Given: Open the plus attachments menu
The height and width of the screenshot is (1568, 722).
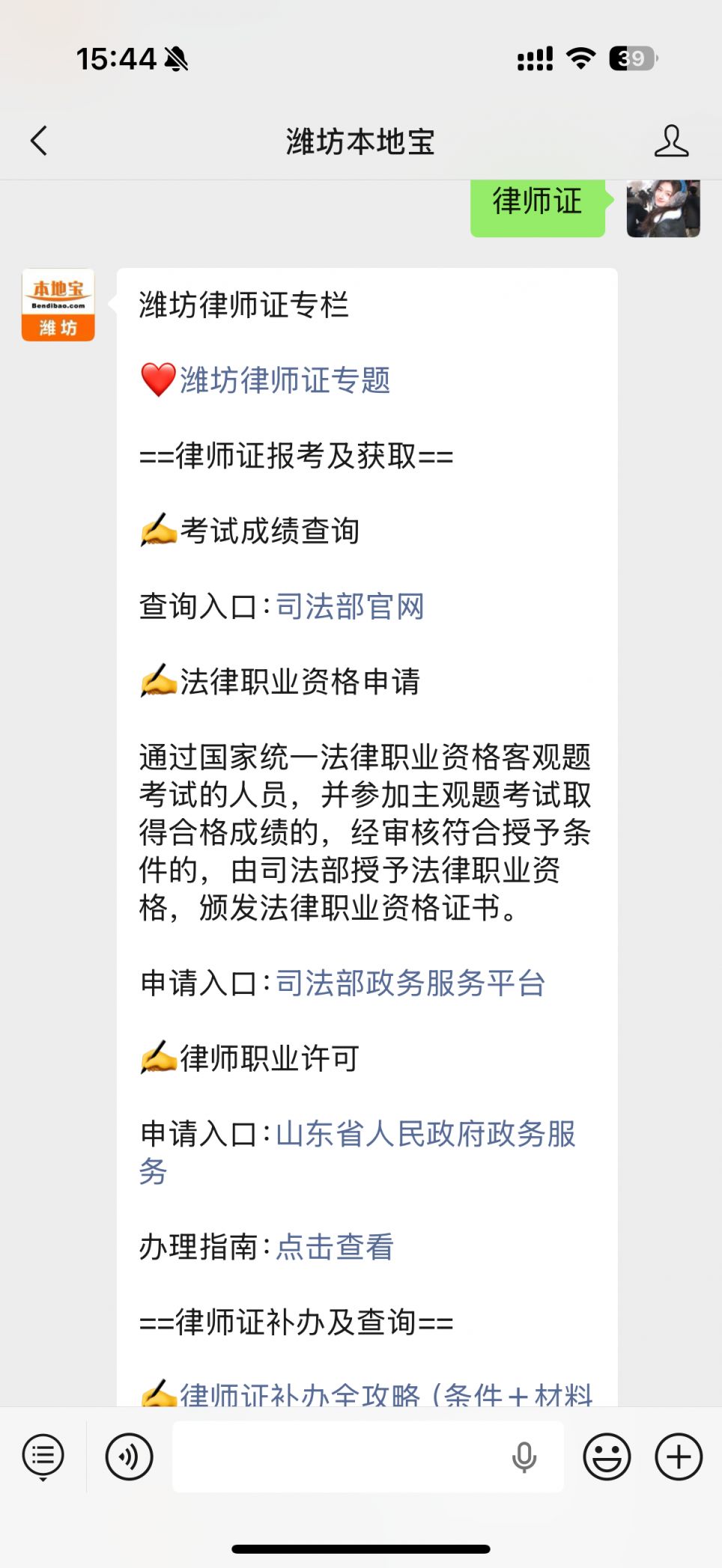Looking at the screenshot, I should (679, 1456).
